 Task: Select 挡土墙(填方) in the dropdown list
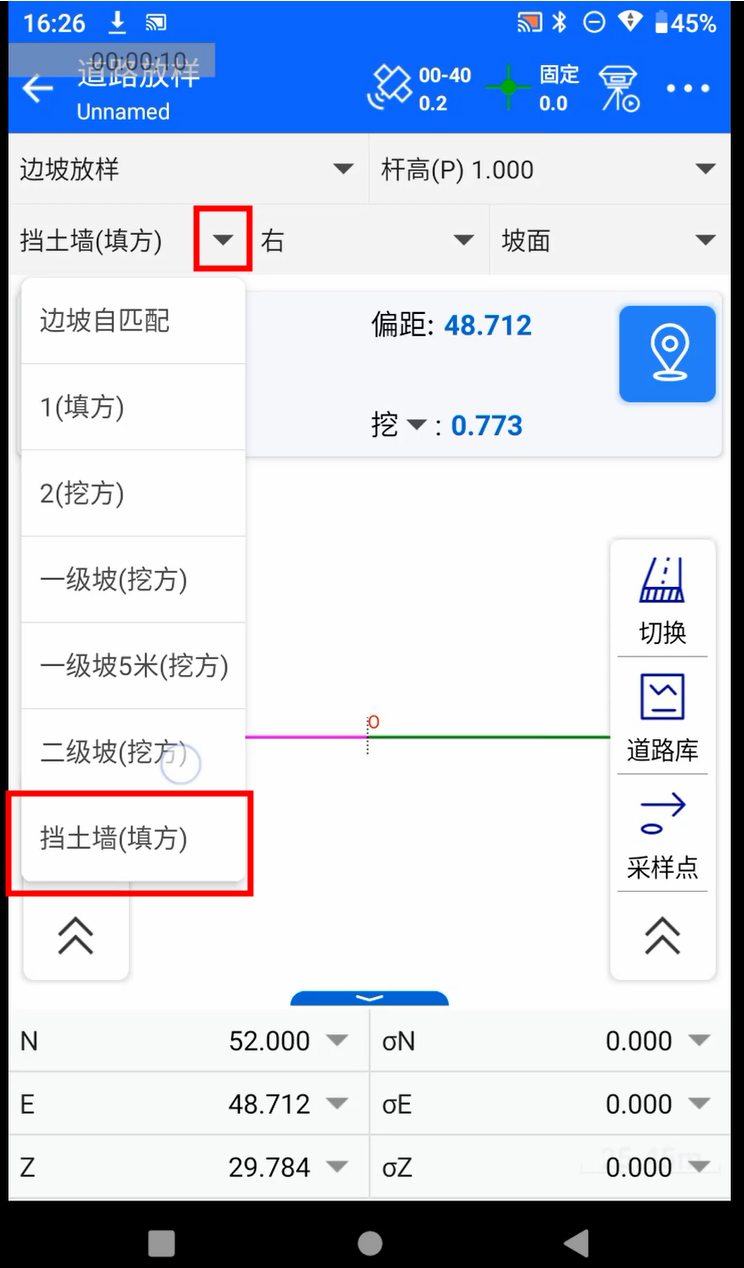tap(133, 838)
